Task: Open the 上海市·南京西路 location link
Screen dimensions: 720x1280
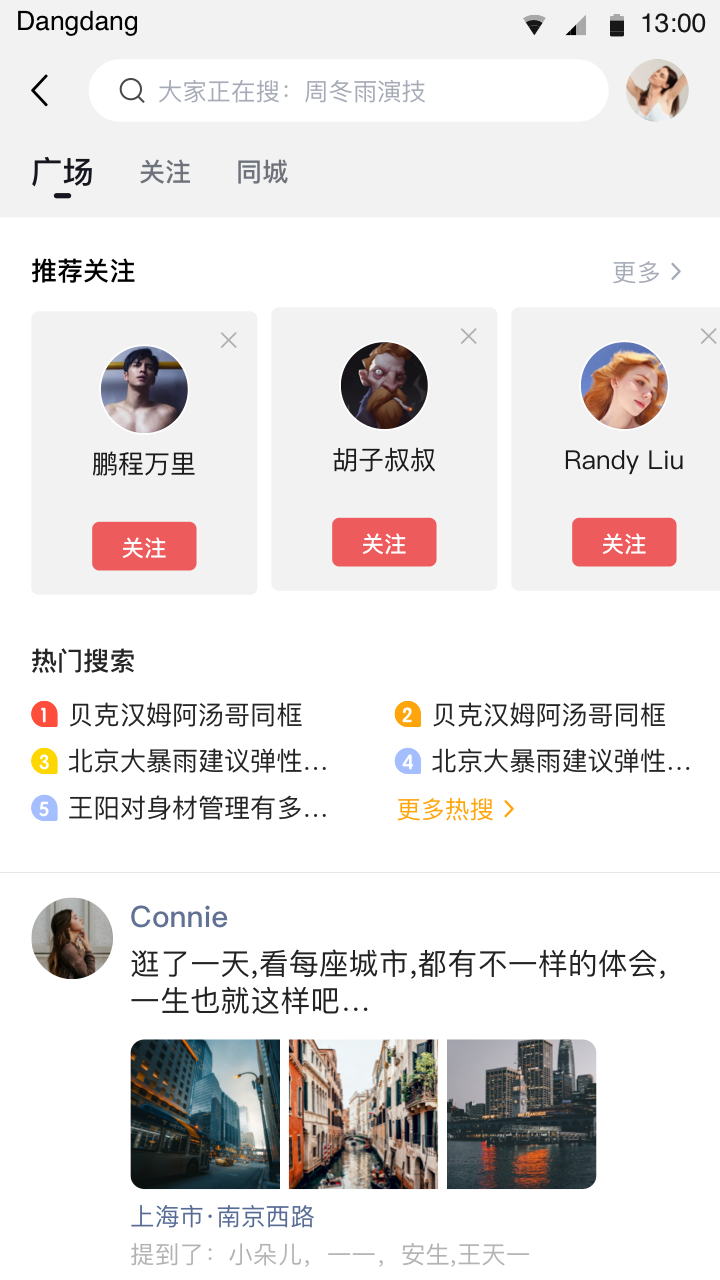Action: tap(225, 1216)
